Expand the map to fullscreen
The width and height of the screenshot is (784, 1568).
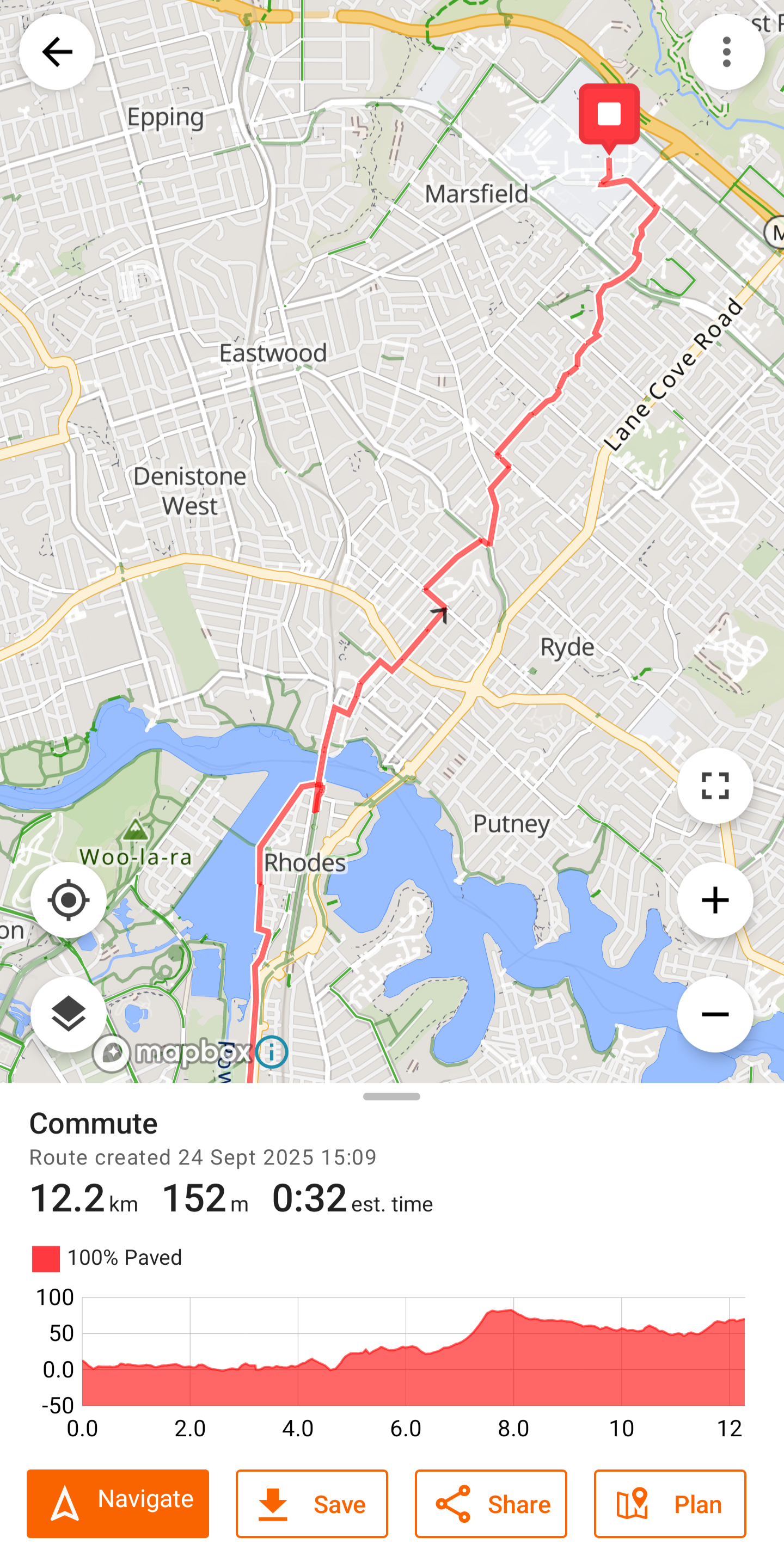[715, 786]
